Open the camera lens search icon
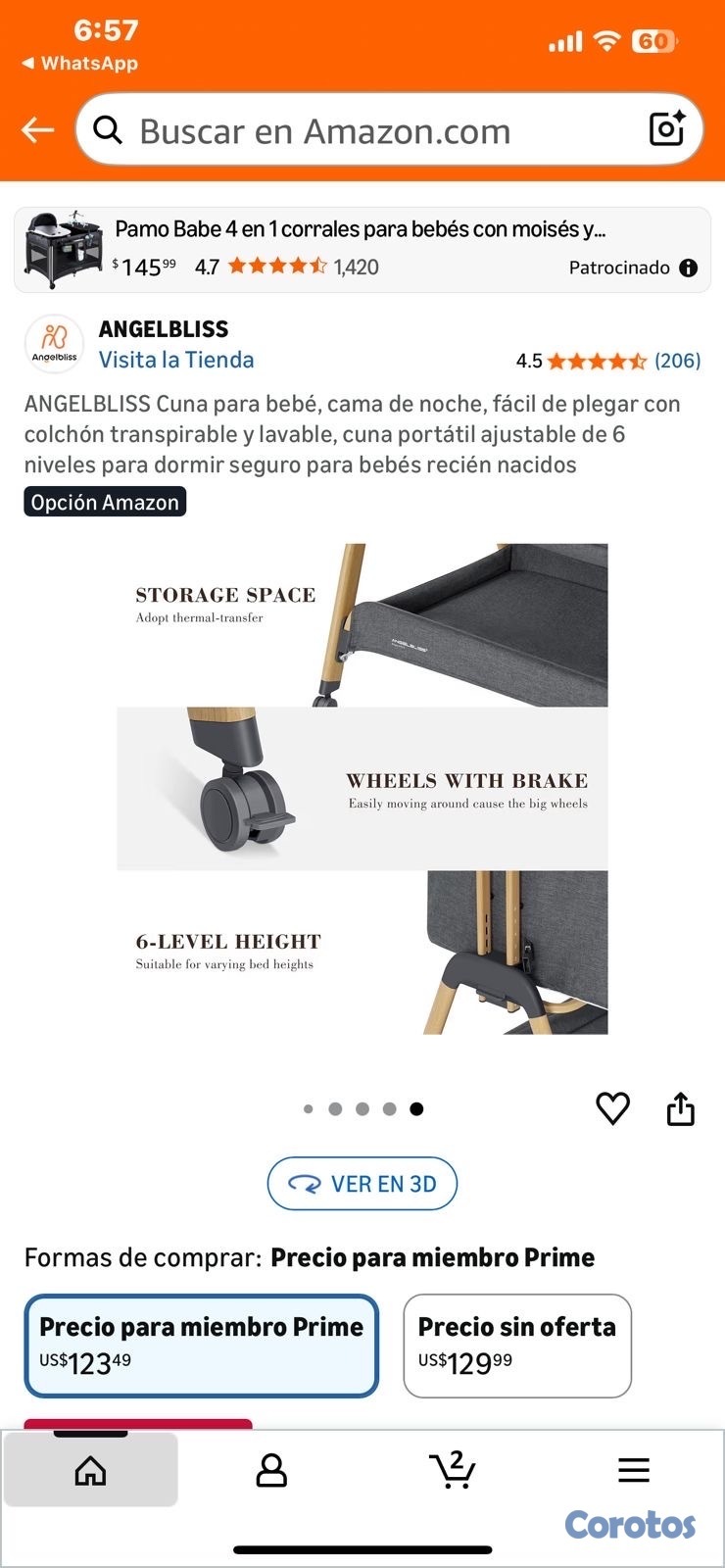This screenshot has width=725, height=1568. click(666, 129)
